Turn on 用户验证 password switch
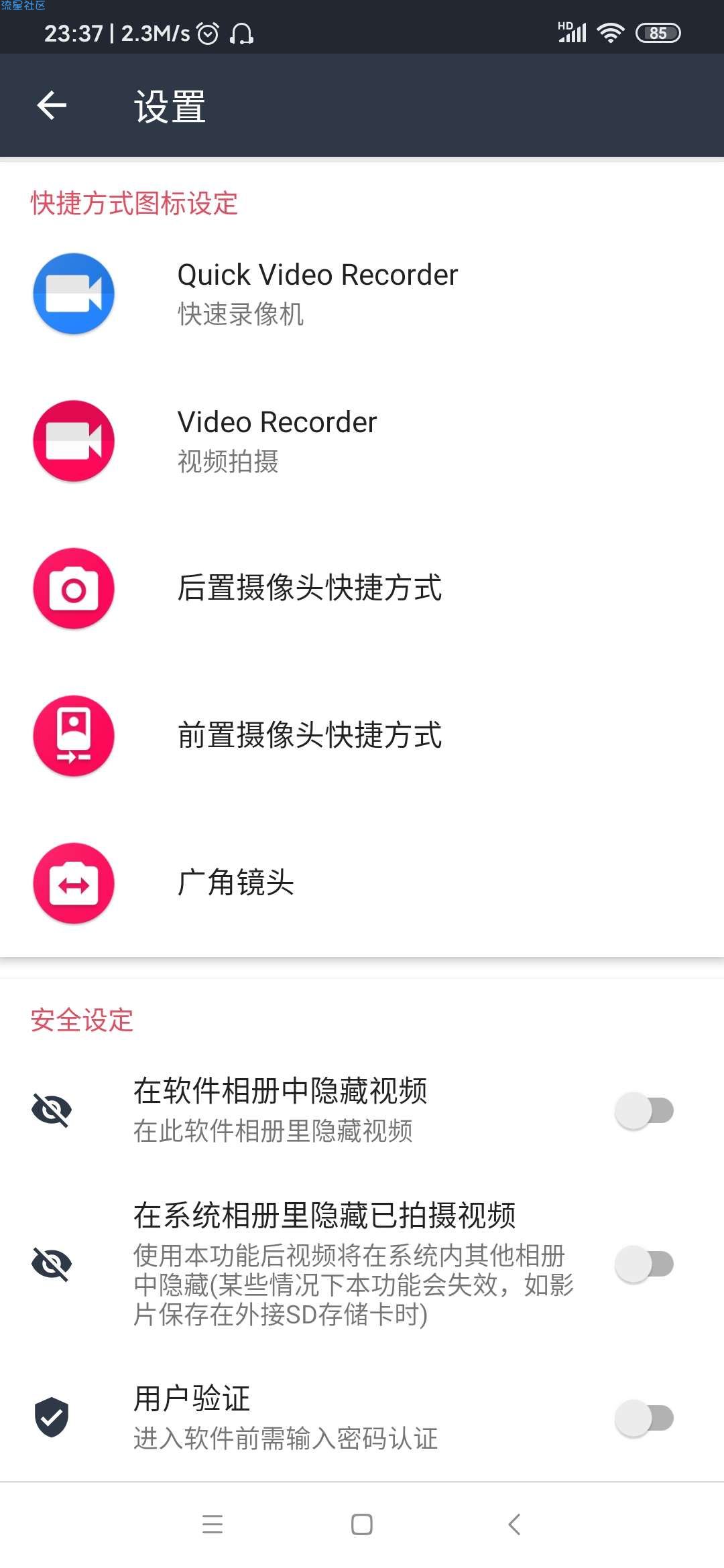724x1568 pixels. click(644, 1419)
